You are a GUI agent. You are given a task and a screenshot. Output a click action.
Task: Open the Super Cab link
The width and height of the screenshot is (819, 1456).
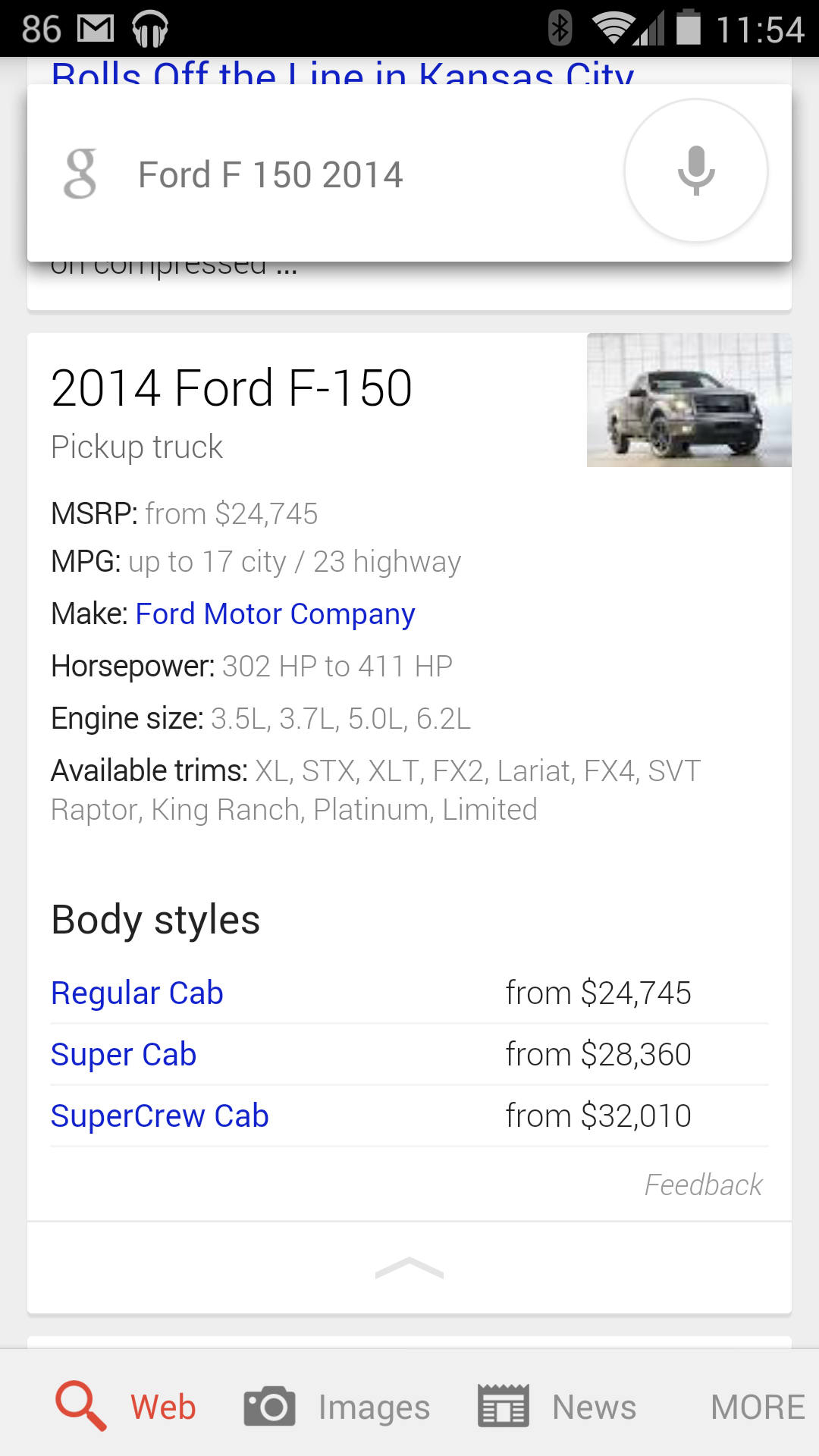(x=124, y=1054)
